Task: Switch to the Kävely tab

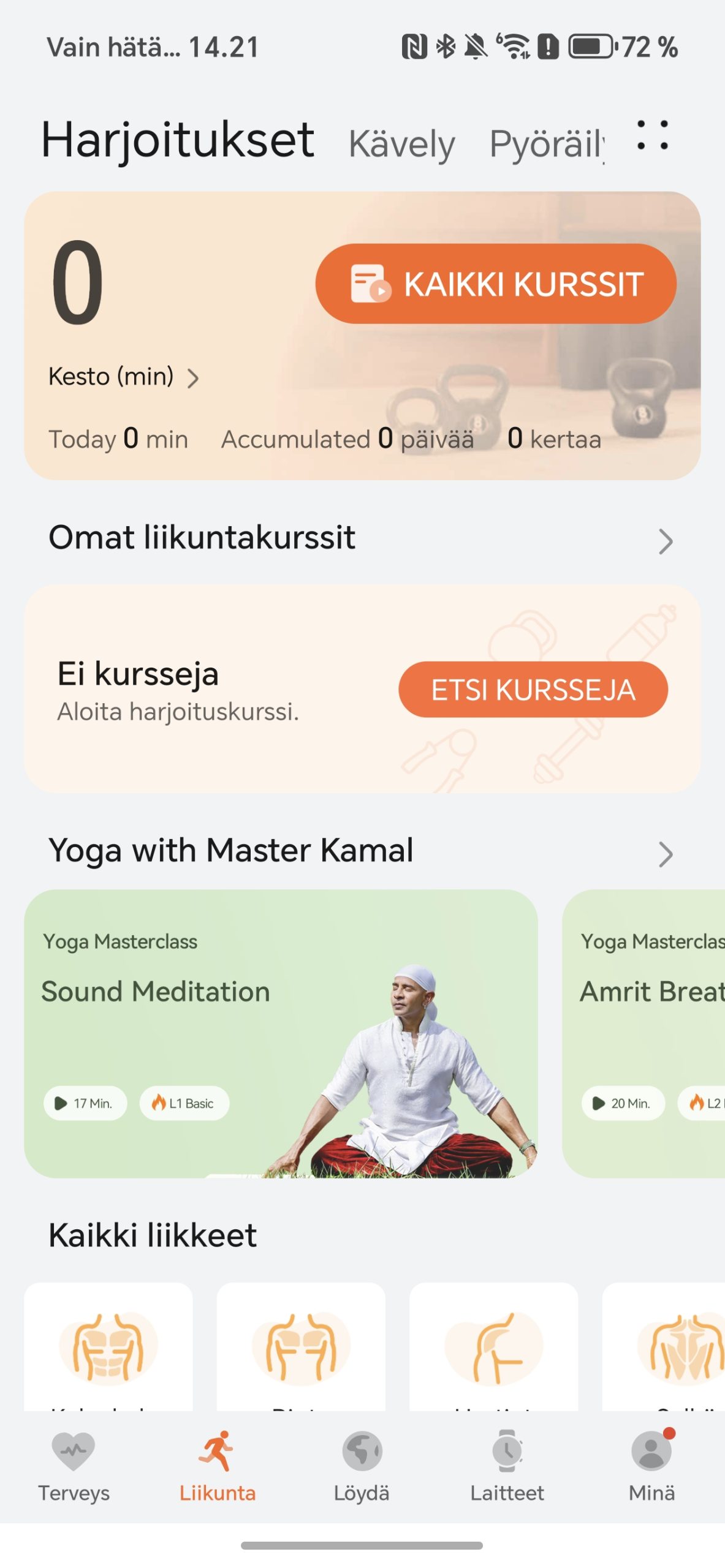Action: (x=401, y=145)
